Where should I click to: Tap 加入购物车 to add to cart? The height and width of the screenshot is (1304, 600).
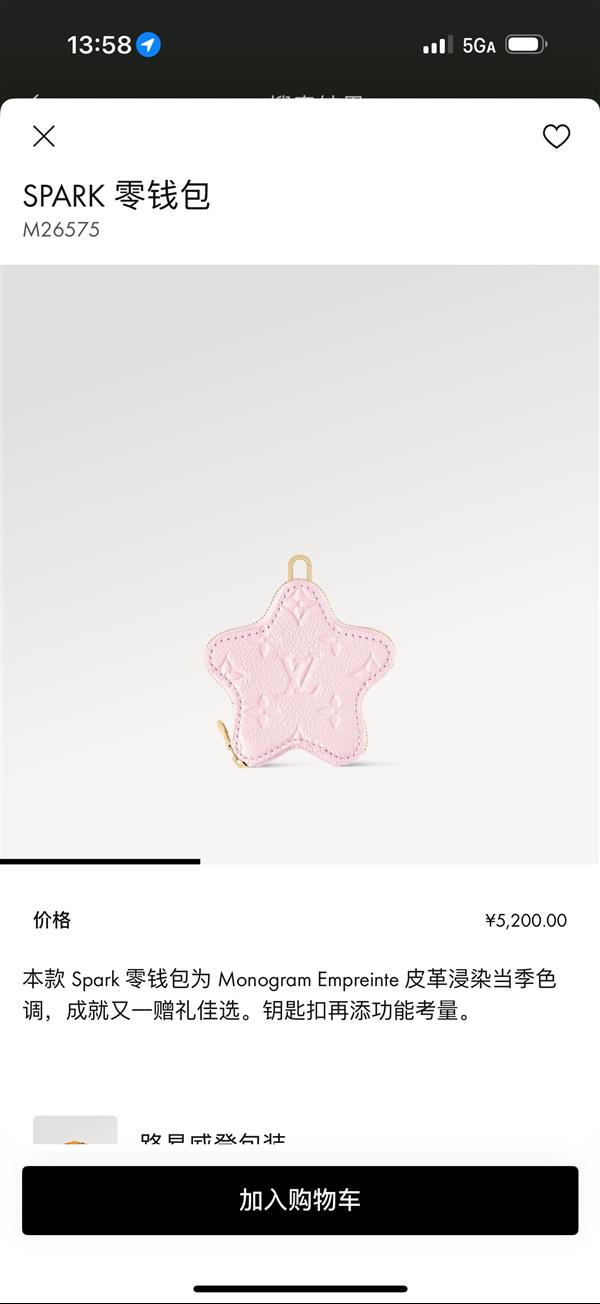300,1200
